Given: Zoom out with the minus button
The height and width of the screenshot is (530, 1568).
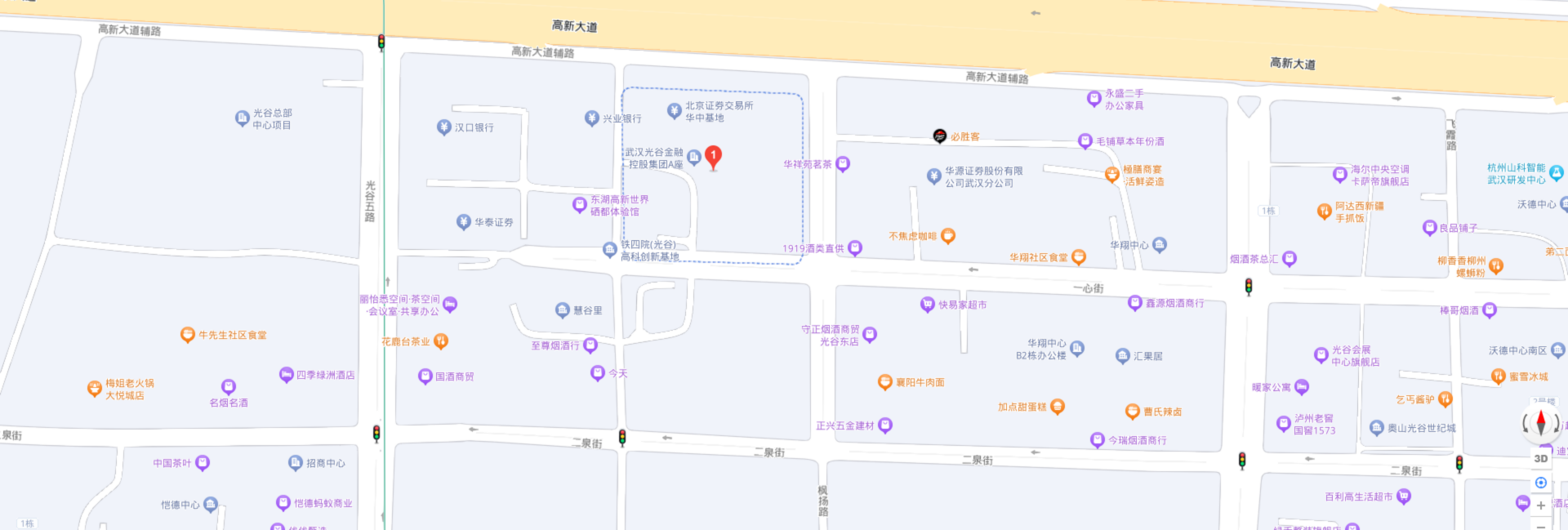Looking at the screenshot, I should coord(1540,525).
